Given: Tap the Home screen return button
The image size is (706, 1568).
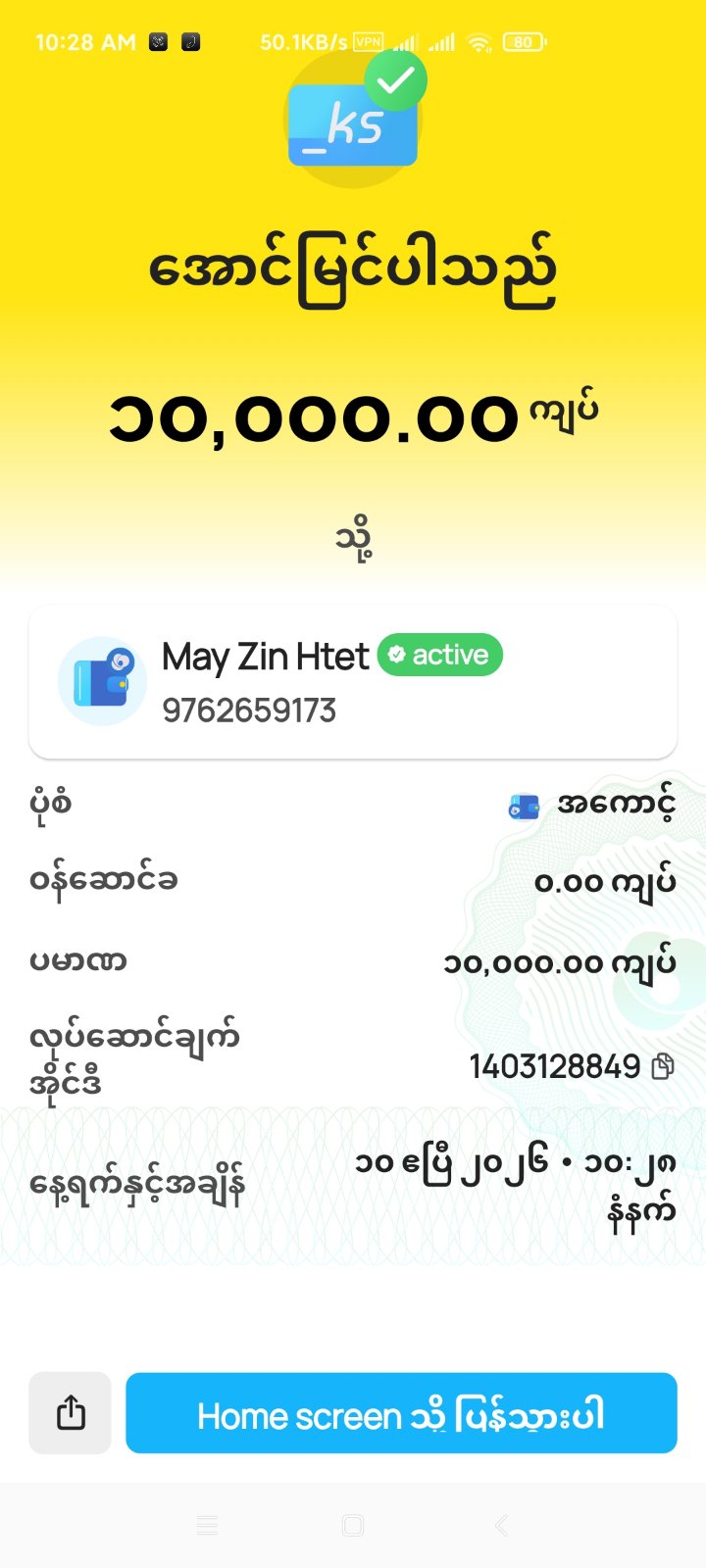Looking at the screenshot, I should (401, 1413).
